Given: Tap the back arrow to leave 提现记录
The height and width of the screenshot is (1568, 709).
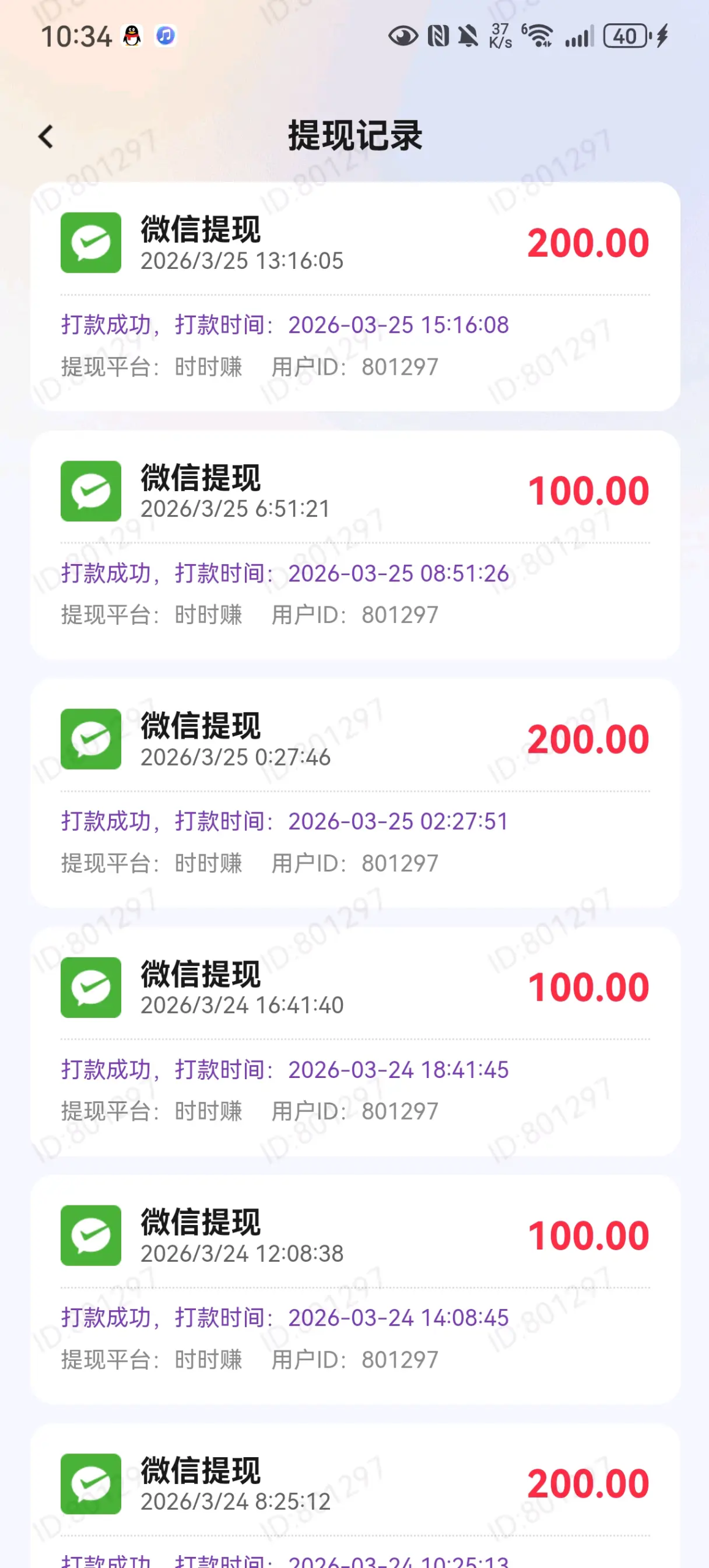Looking at the screenshot, I should pyautogui.click(x=45, y=136).
